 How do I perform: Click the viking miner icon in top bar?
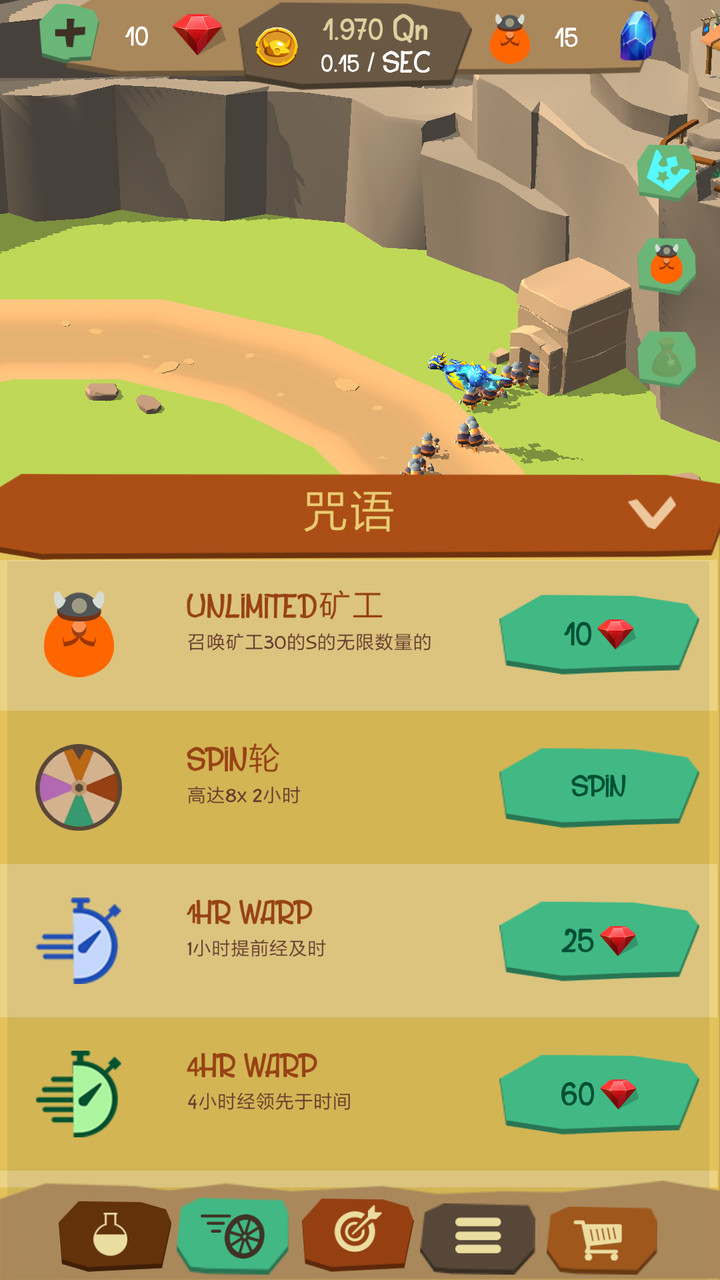point(510,38)
